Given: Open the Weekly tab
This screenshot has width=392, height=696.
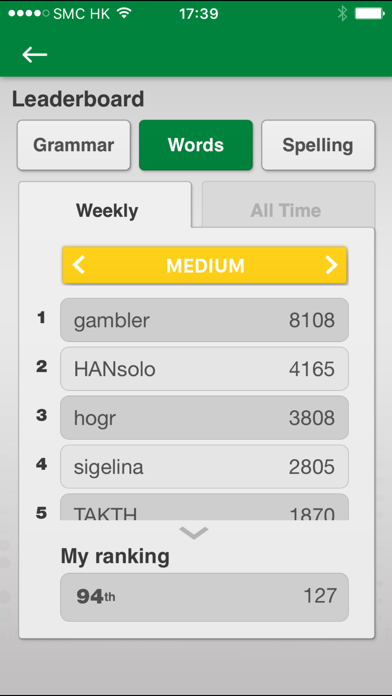Looking at the screenshot, I should [107, 210].
